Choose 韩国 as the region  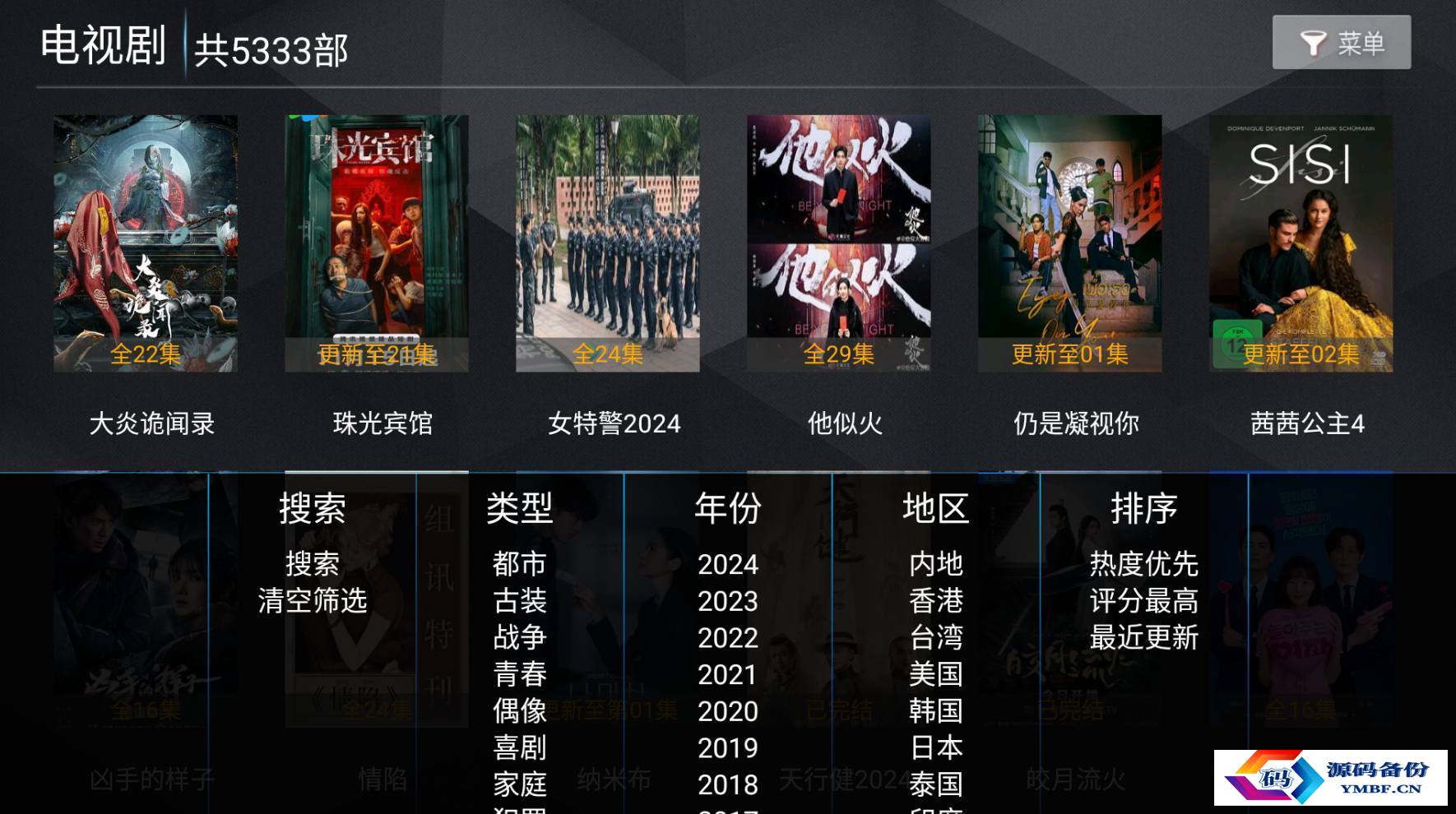pos(935,711)
